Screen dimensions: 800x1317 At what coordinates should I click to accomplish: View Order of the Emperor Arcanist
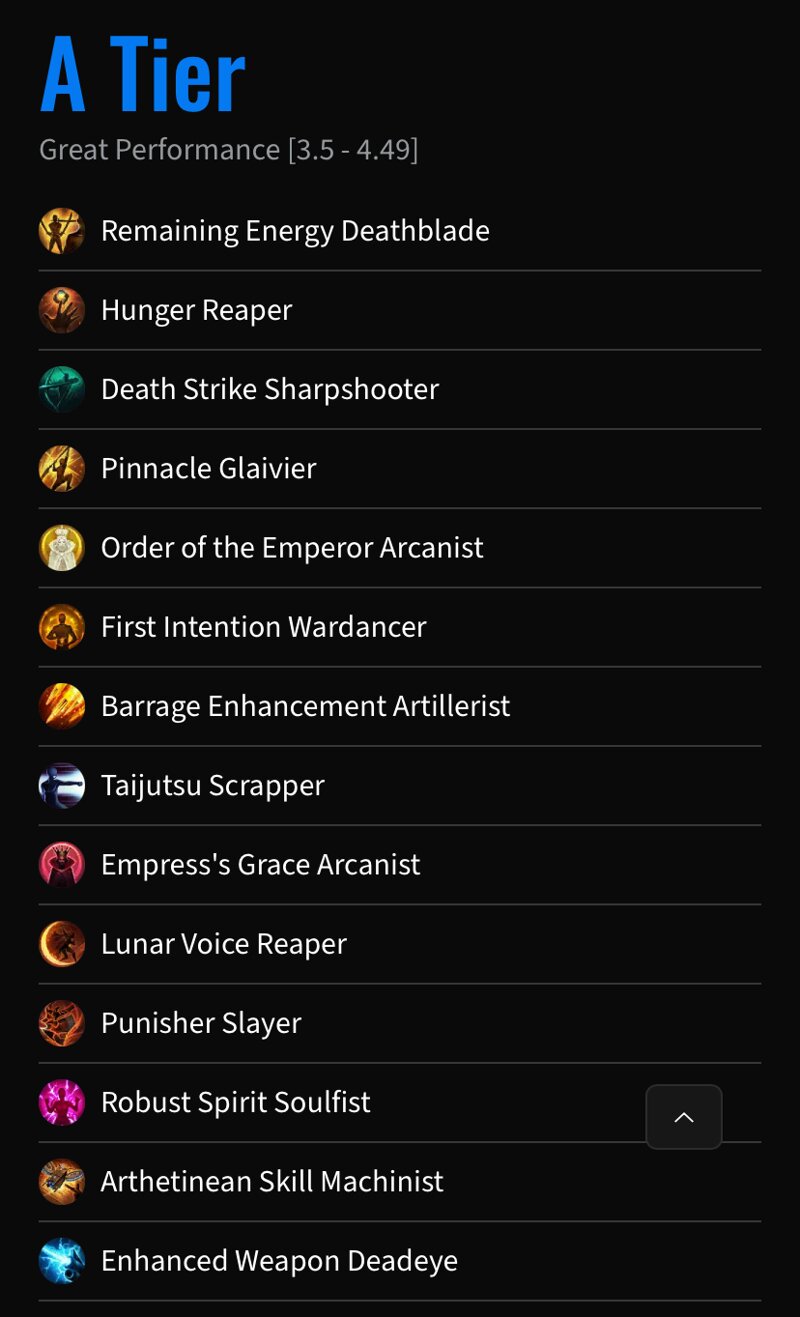click(x=292, y=547)
